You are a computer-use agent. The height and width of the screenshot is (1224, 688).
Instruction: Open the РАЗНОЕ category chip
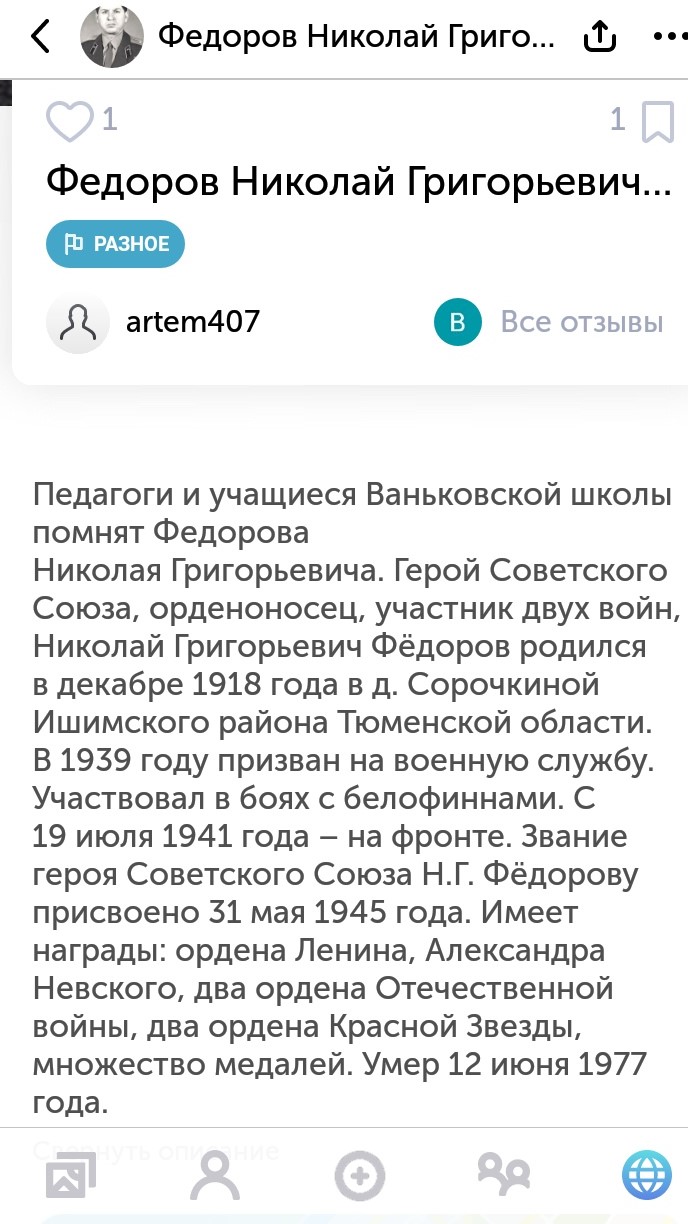[116, 243]
